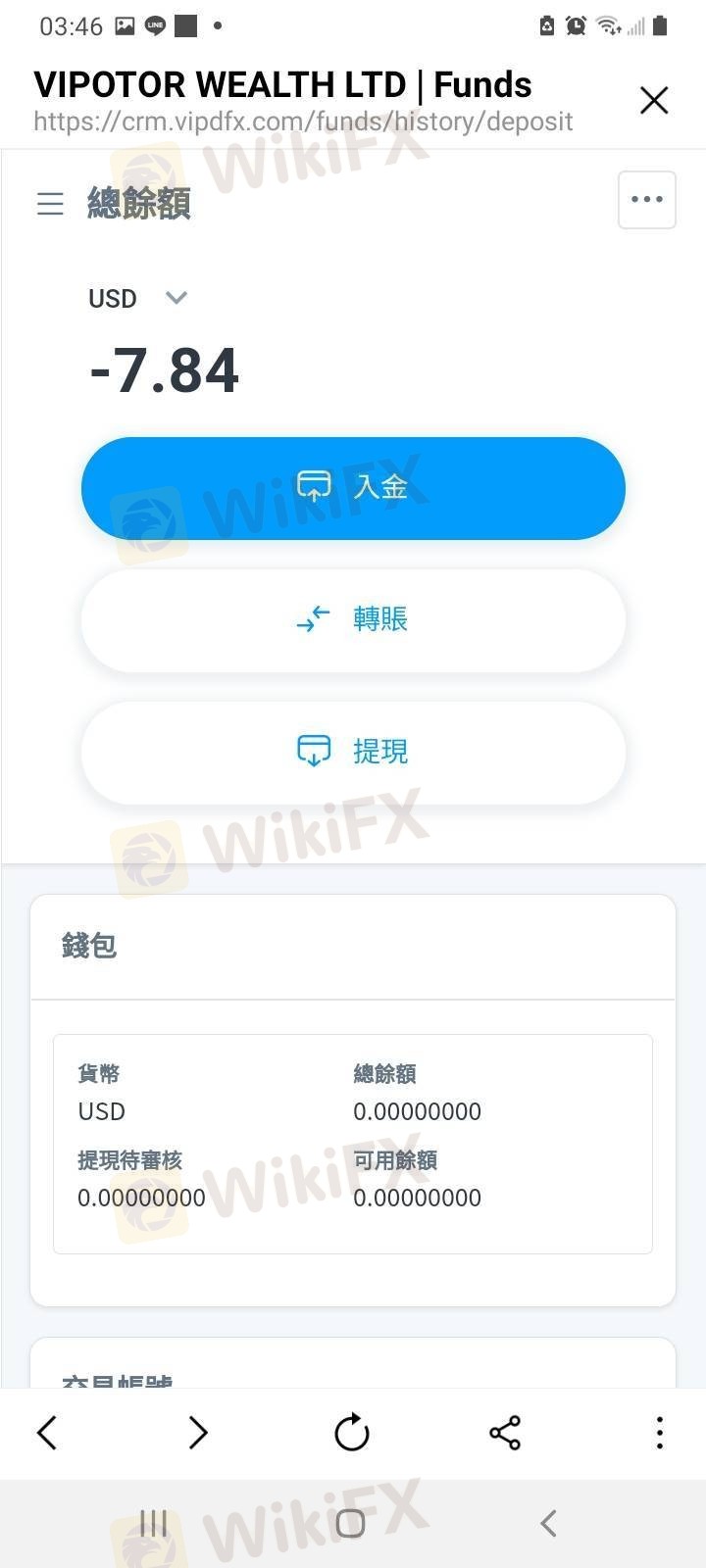
Task: Share this page link
Action: click(x=505, y=1433)
